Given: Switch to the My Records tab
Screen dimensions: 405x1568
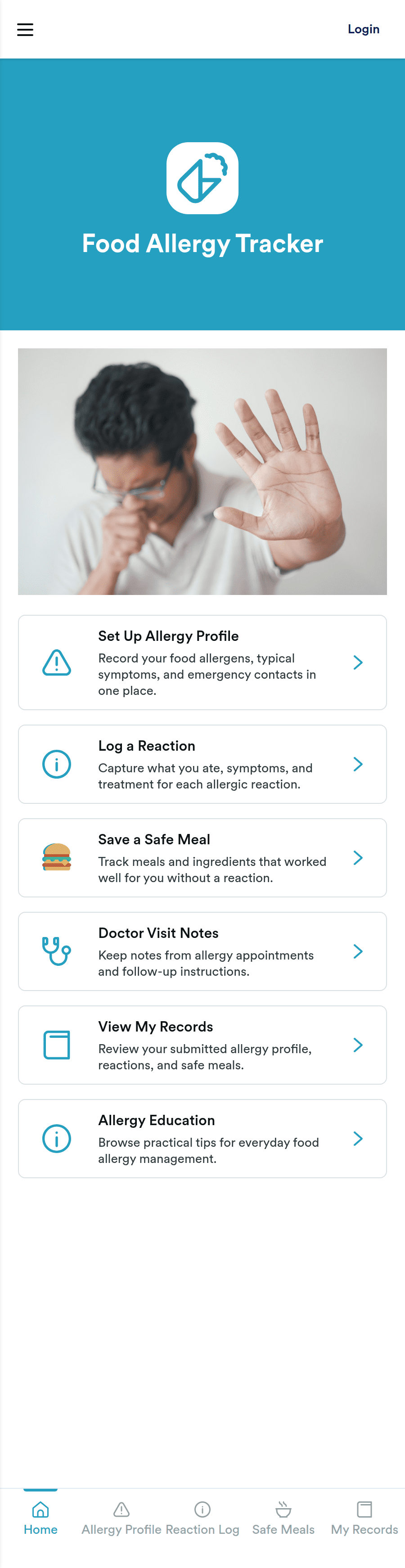Looking at the screenshot, I should pyautogui.click(x=364, y=1518).
